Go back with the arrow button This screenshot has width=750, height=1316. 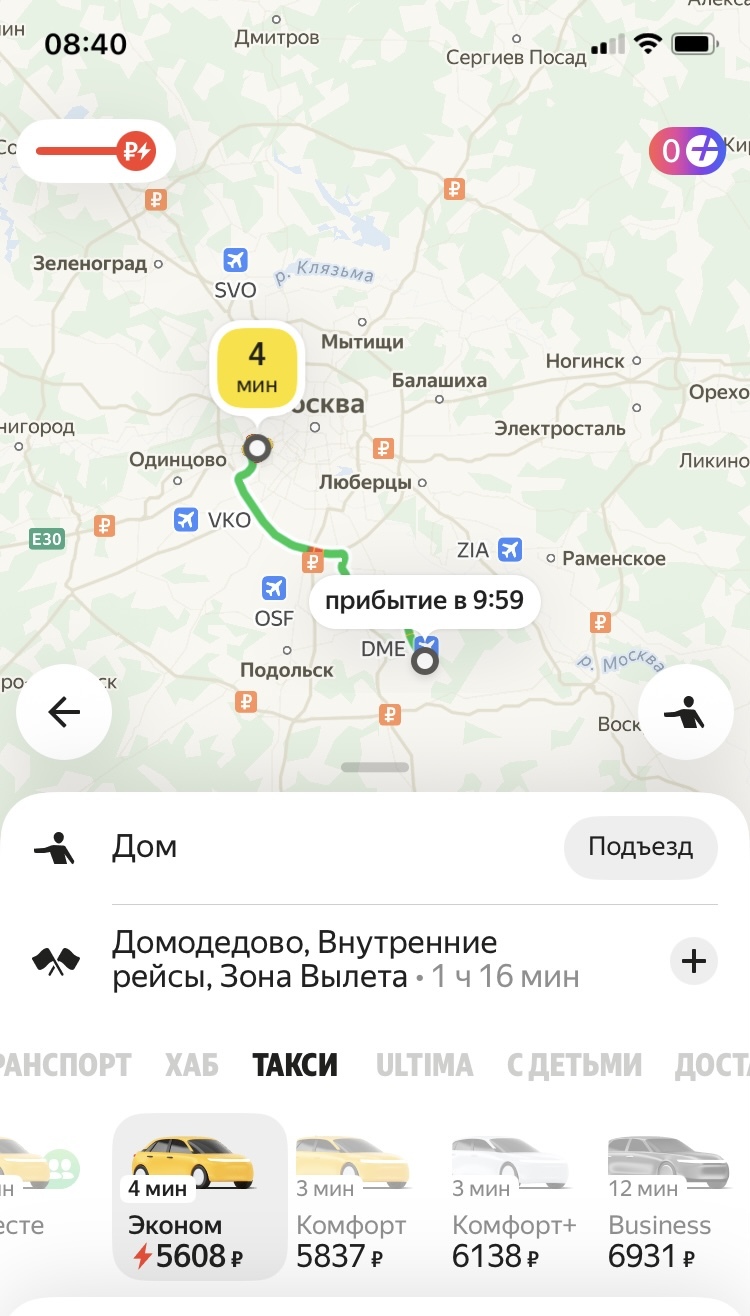click(64, 712)
